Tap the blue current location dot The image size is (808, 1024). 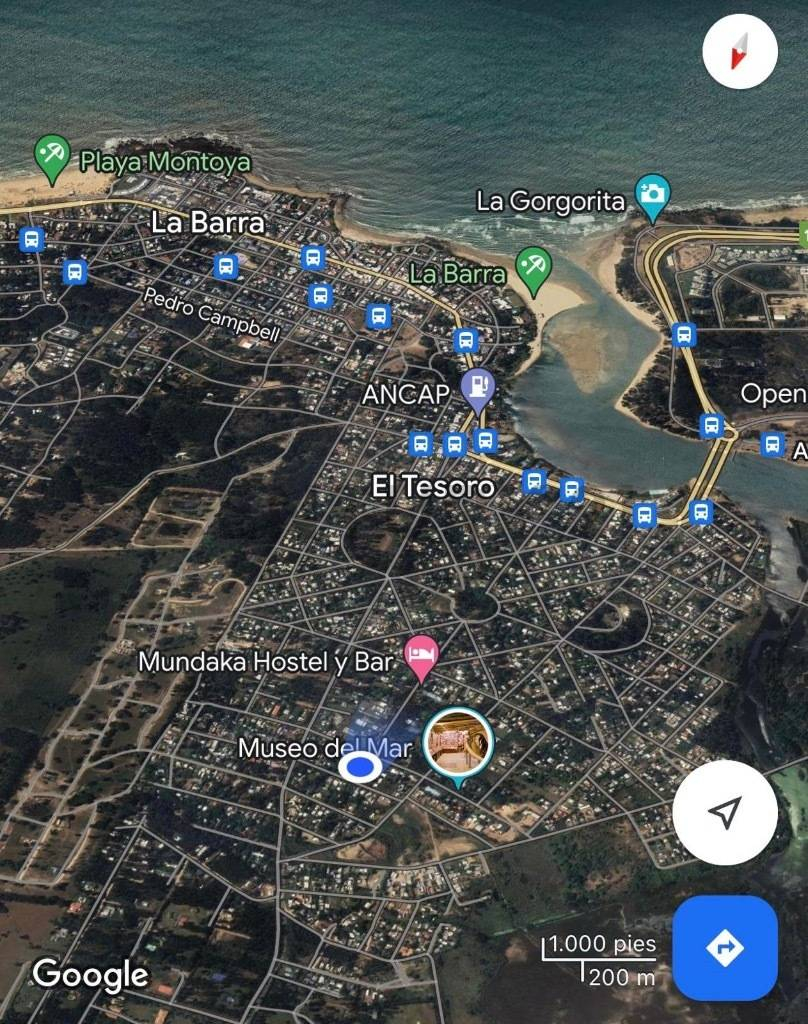360,768
